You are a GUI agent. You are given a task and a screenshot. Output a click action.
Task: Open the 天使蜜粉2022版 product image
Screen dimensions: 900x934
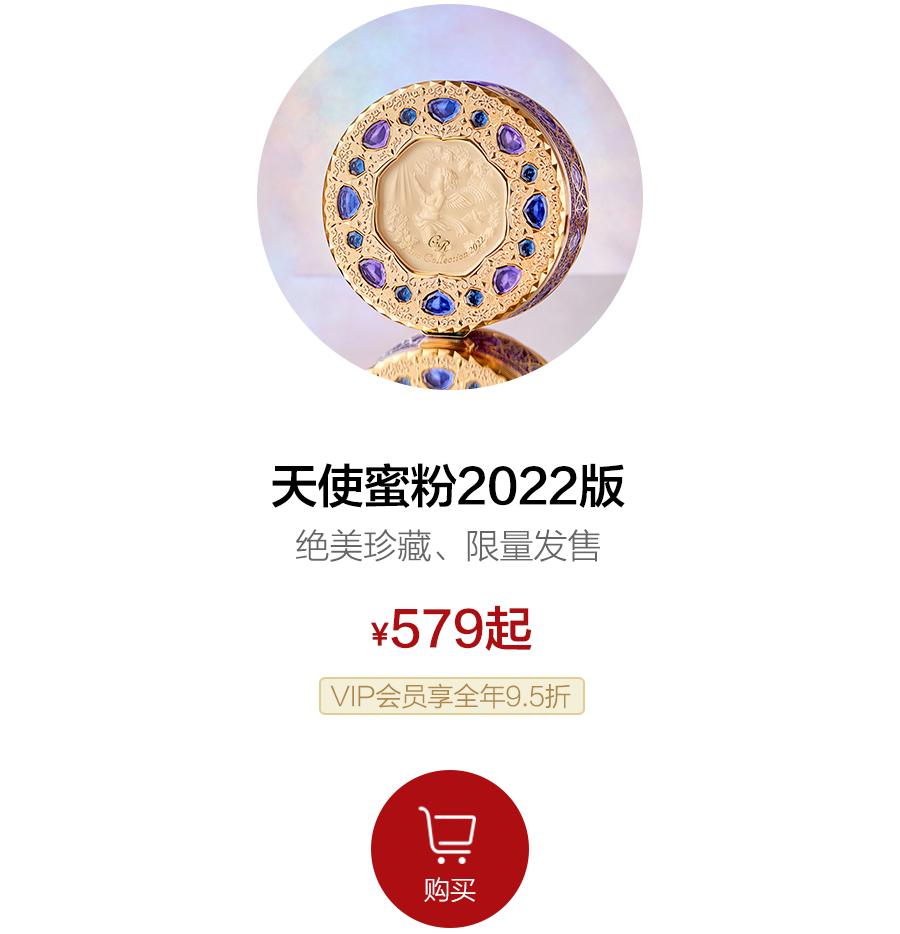pos(449,197)
